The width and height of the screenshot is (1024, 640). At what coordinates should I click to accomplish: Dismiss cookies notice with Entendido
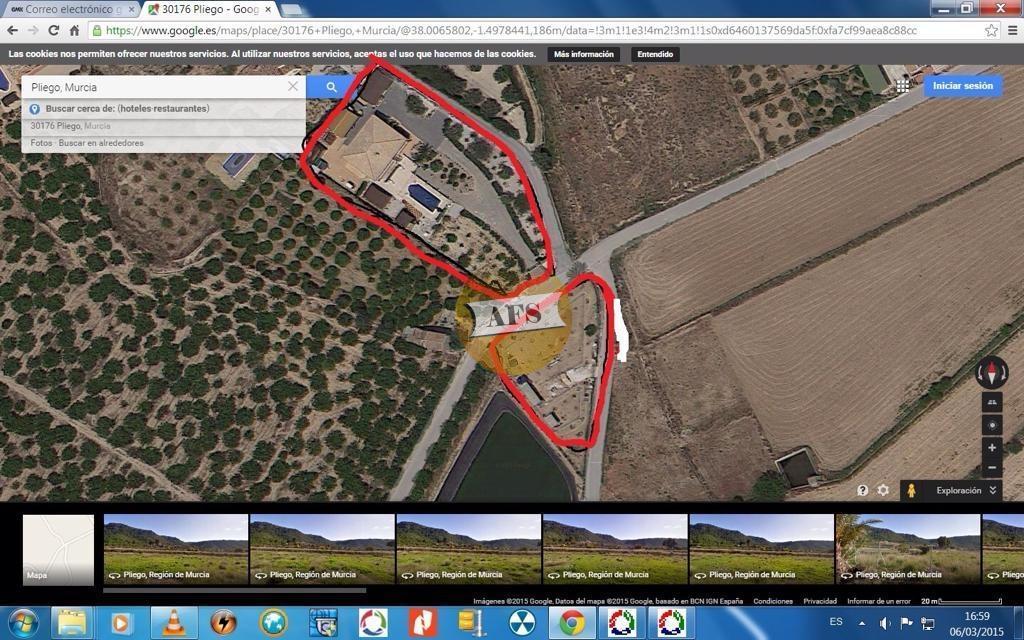pos(655,54)
